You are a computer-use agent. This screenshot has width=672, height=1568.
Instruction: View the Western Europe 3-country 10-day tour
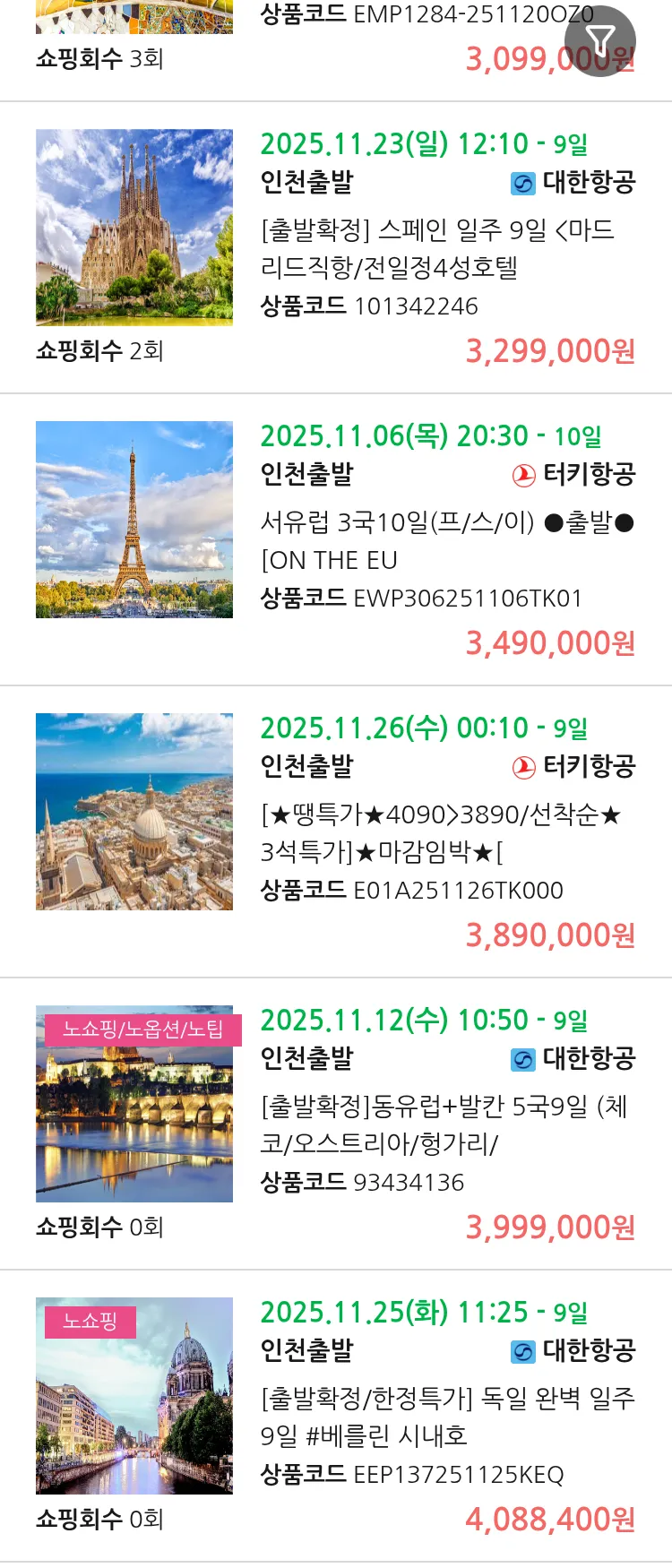446,540
